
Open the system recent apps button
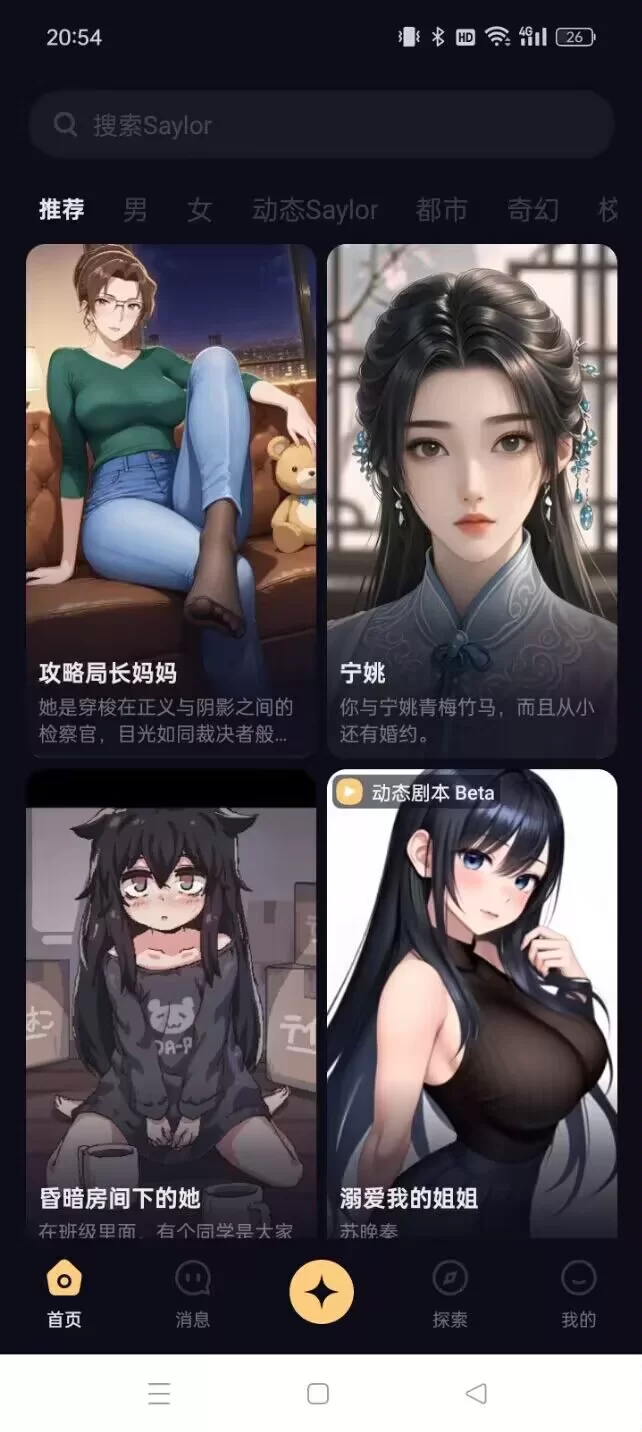(159, 1393)
